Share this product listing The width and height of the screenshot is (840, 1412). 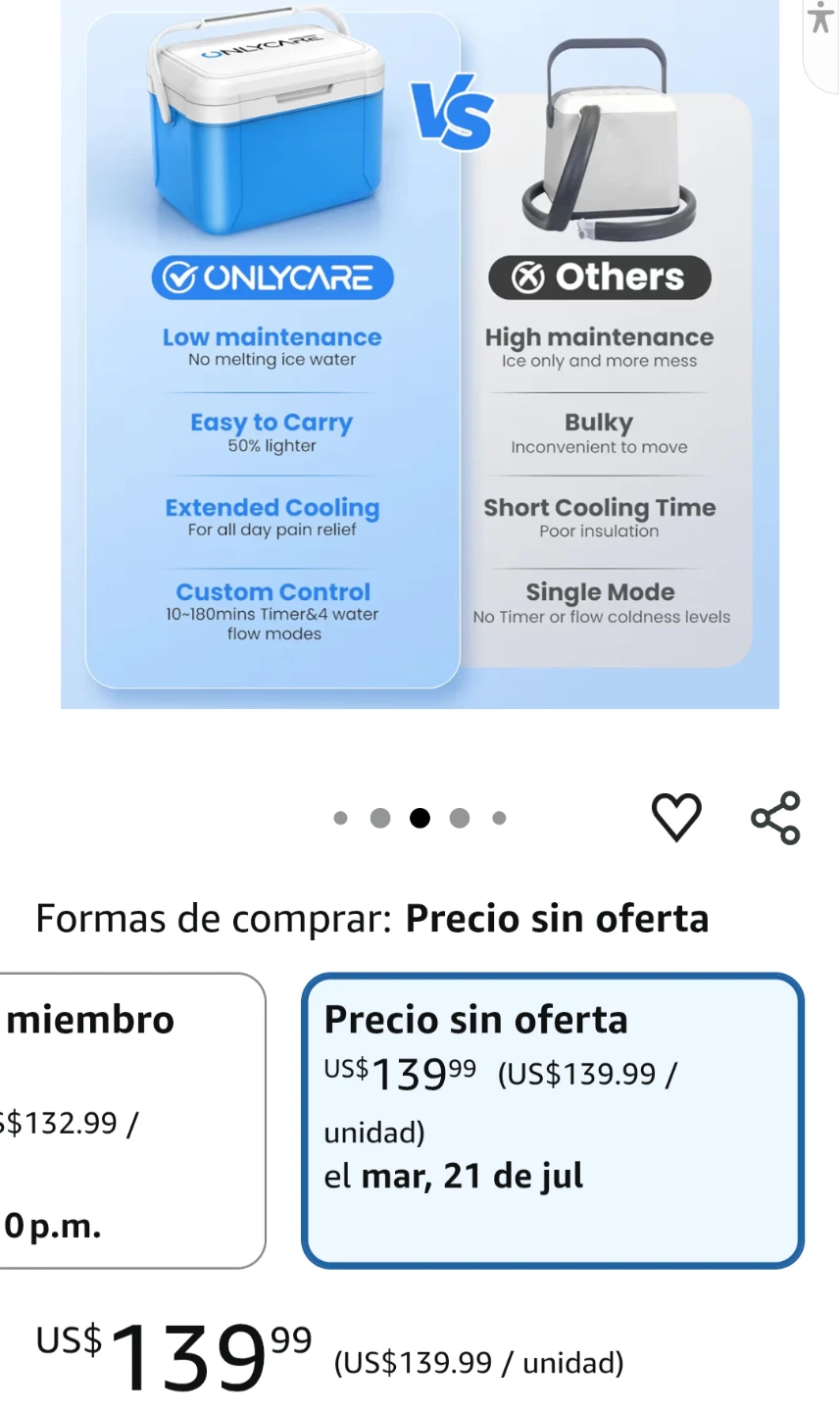[775, 818]
